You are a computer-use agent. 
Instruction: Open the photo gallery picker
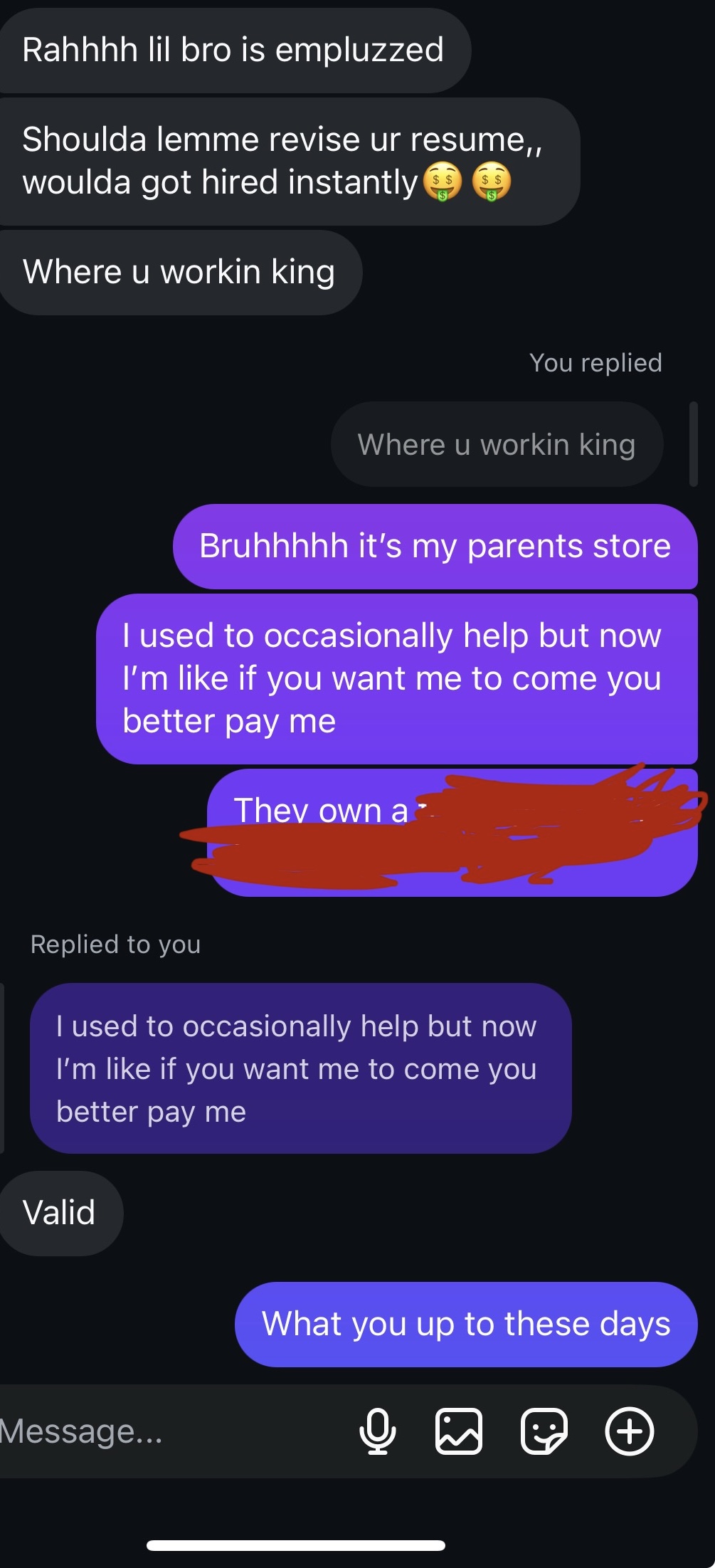click(x=459, y=1431)
